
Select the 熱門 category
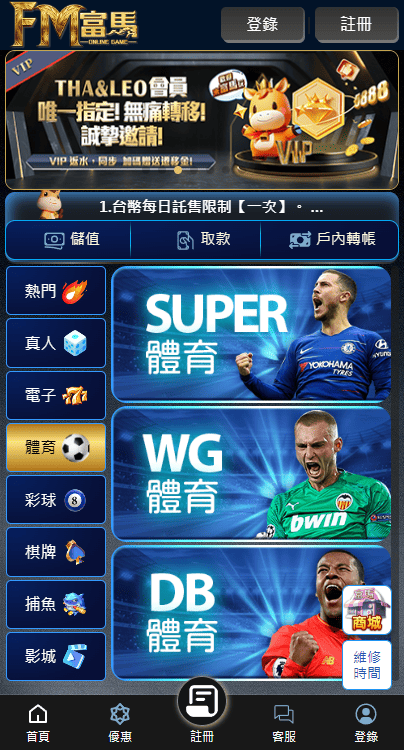pos(56,291)
